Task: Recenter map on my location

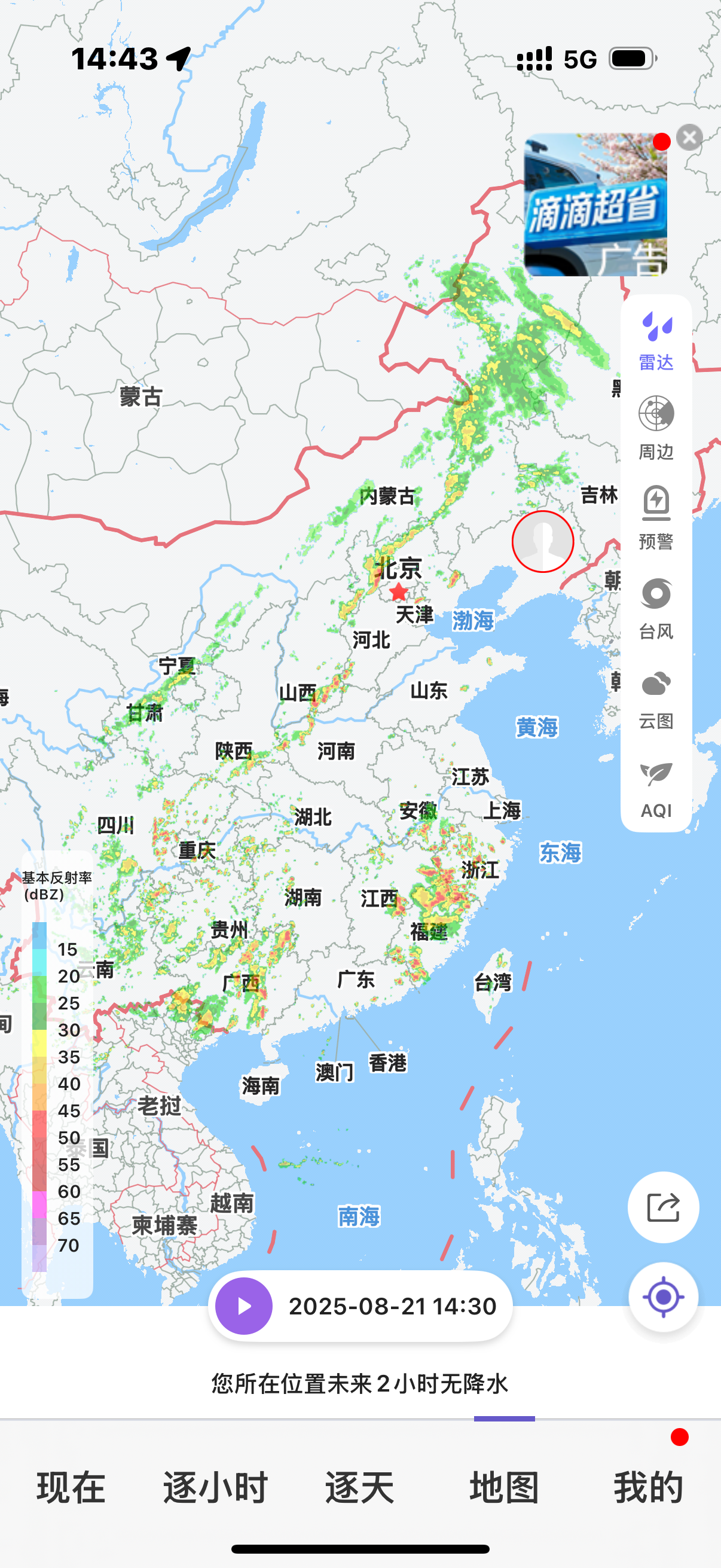Action: pyautogui.click(x=663, y=1297)
